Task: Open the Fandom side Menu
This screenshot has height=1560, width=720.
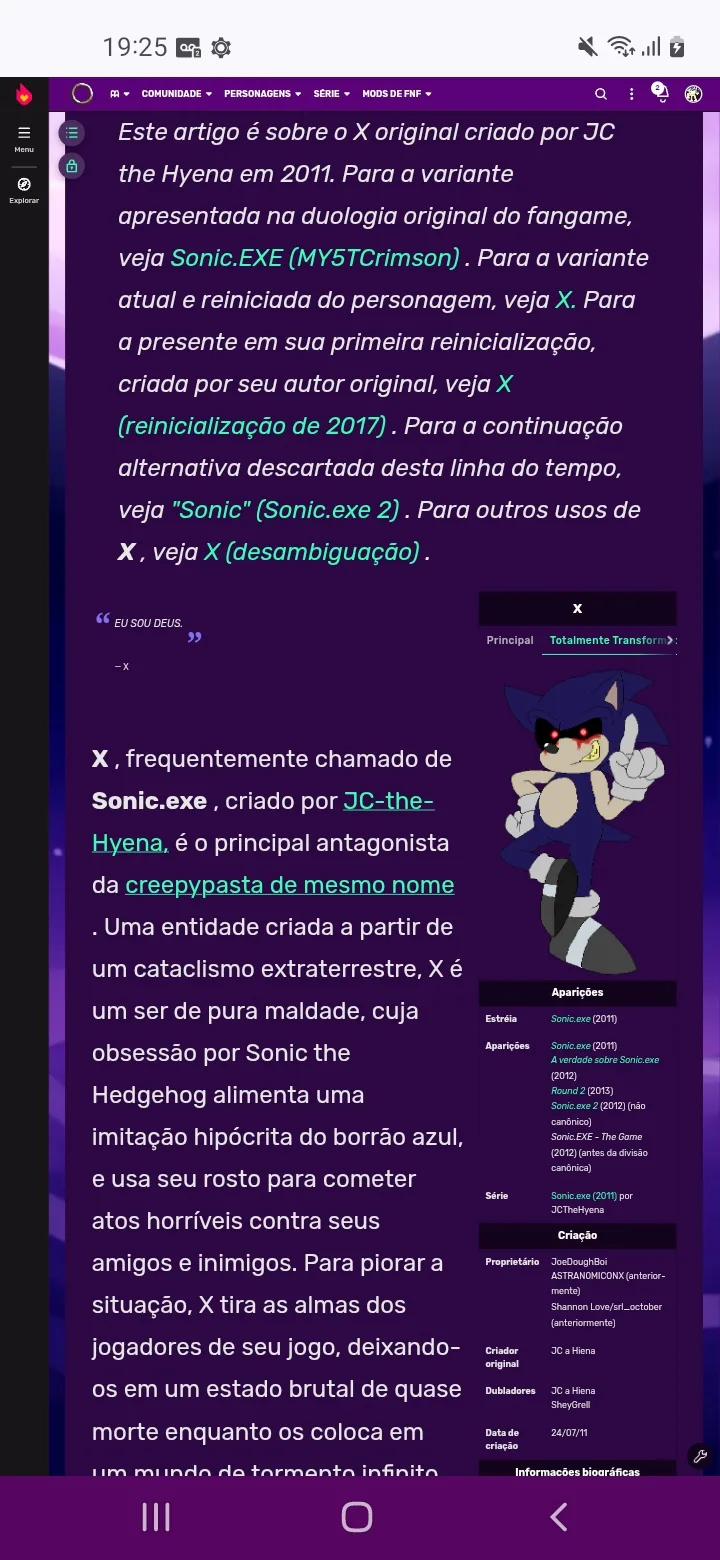Action: pos(24,138)
